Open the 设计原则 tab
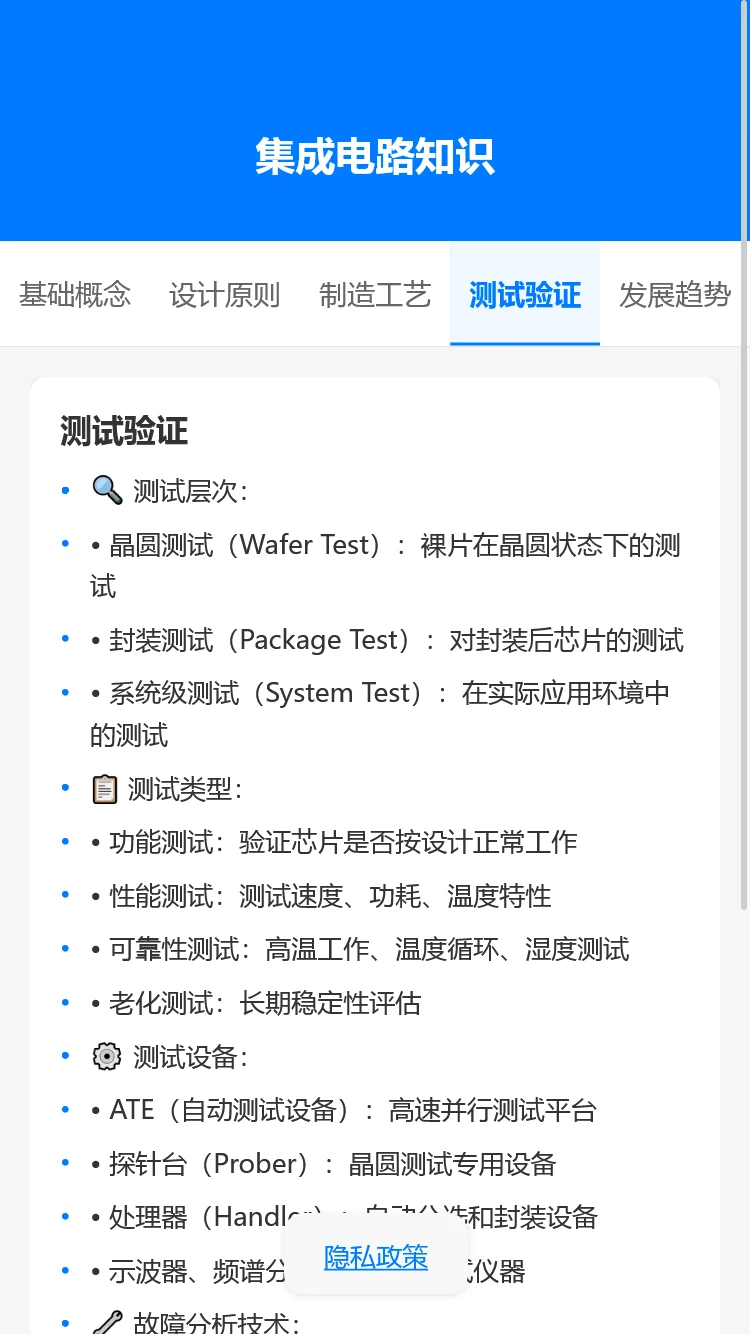 coord(225,295)
